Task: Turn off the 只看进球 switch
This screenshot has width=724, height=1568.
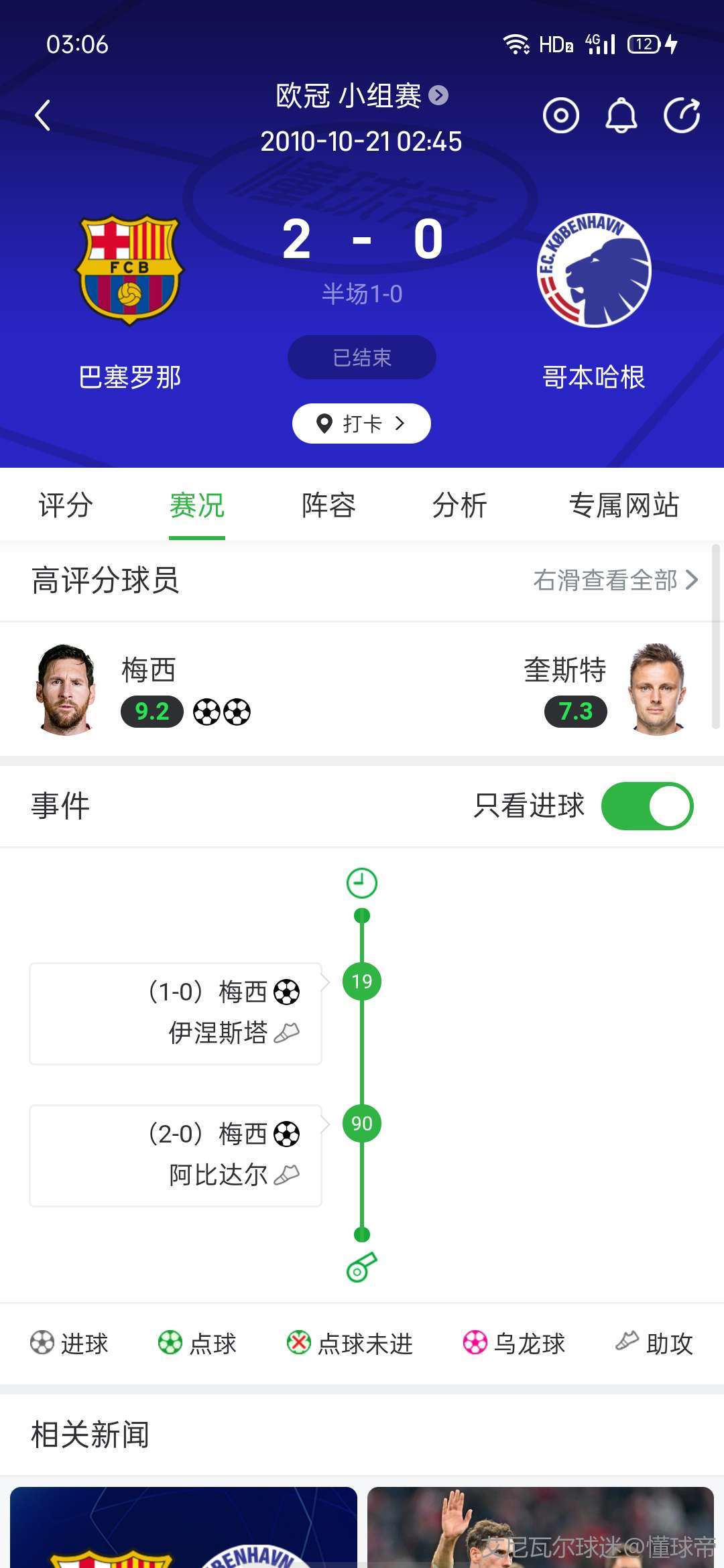Action: (x=647, y=806)
